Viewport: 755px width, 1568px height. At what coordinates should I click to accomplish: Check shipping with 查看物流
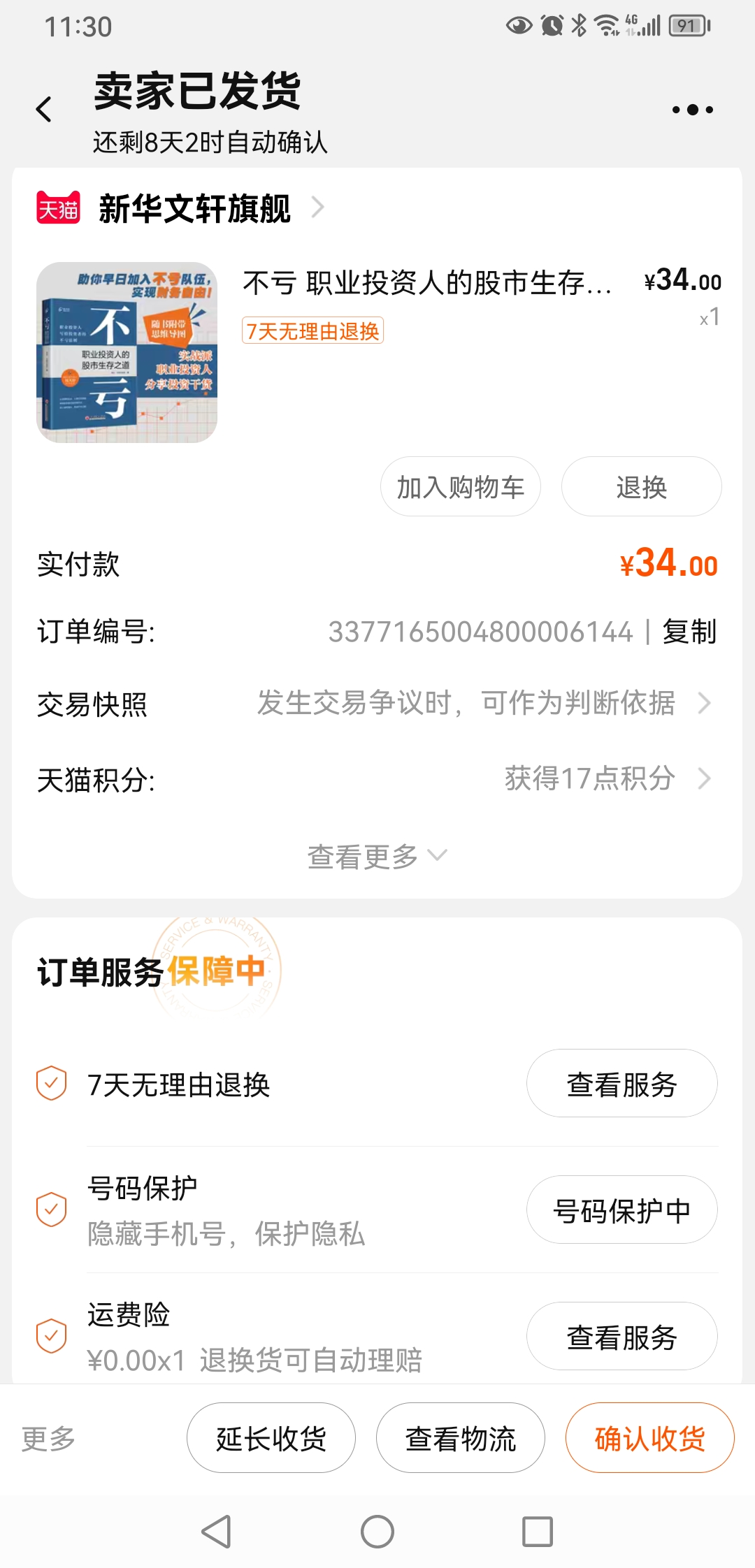460,1439
